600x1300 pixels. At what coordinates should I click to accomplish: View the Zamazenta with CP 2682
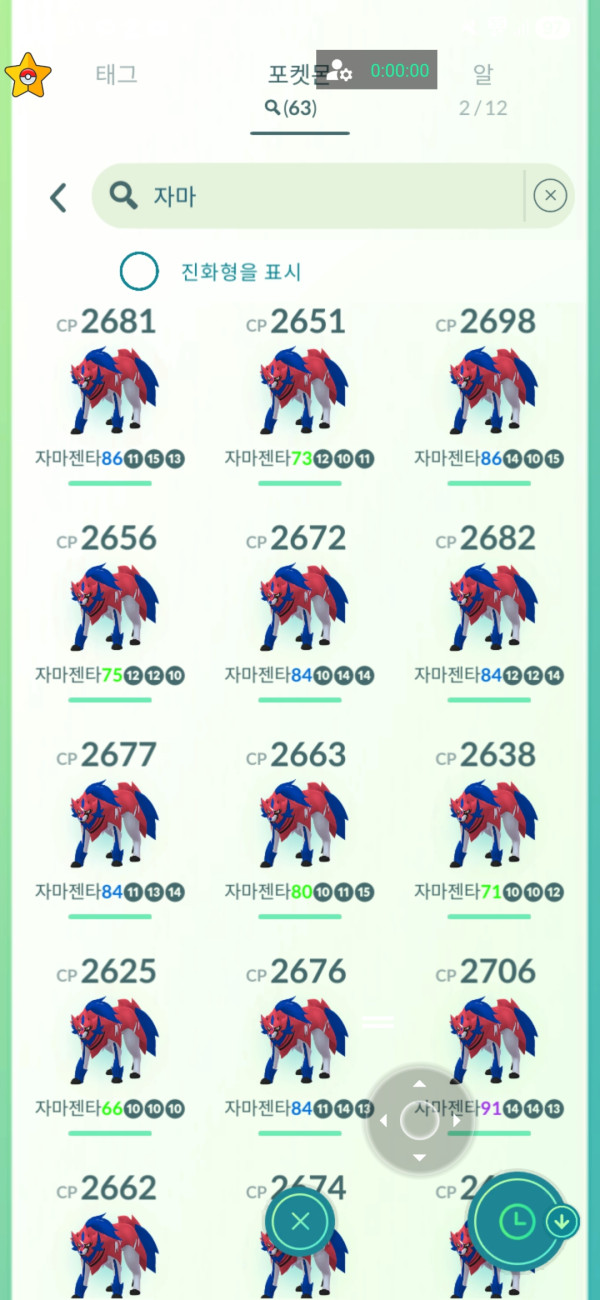489,607
